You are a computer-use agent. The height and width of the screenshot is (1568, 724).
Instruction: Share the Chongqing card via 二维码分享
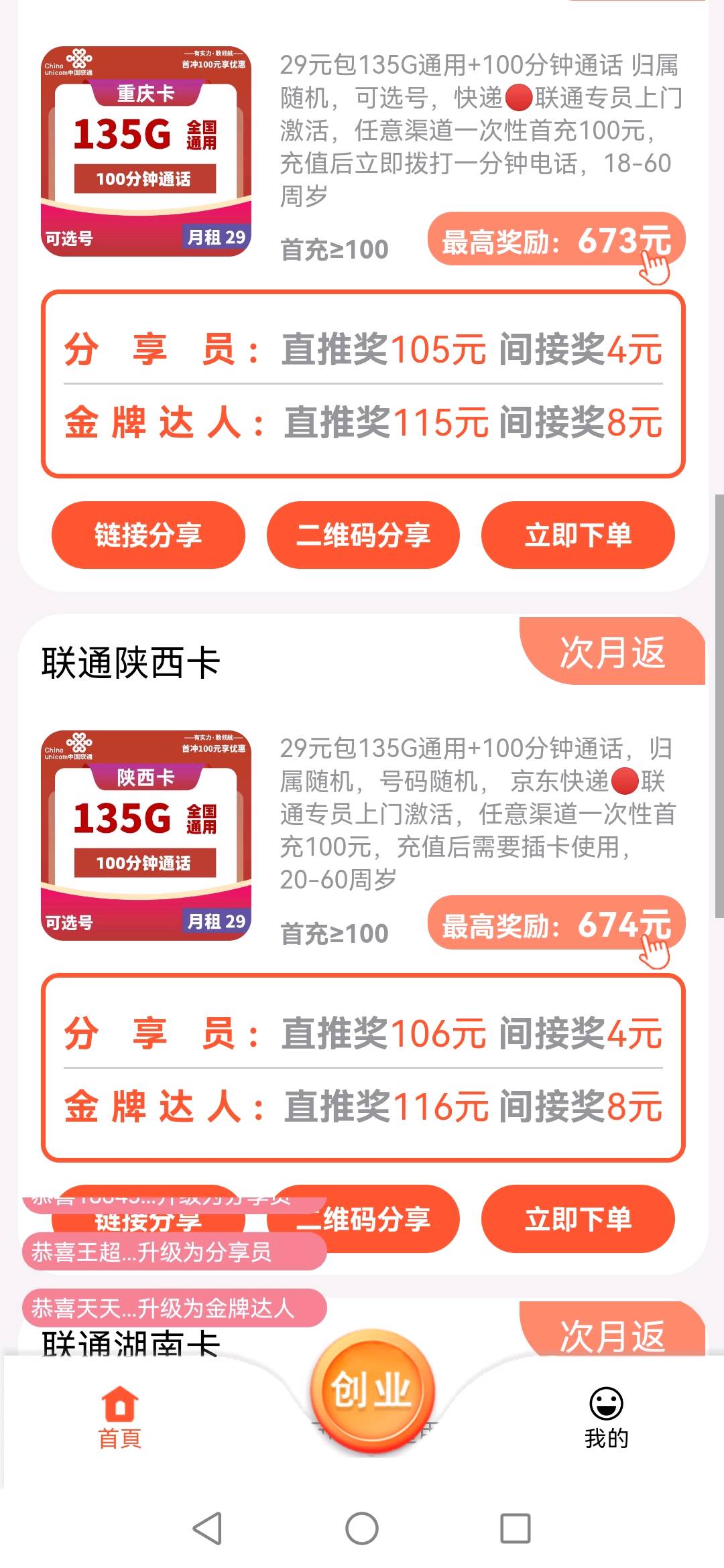[363, 535]
